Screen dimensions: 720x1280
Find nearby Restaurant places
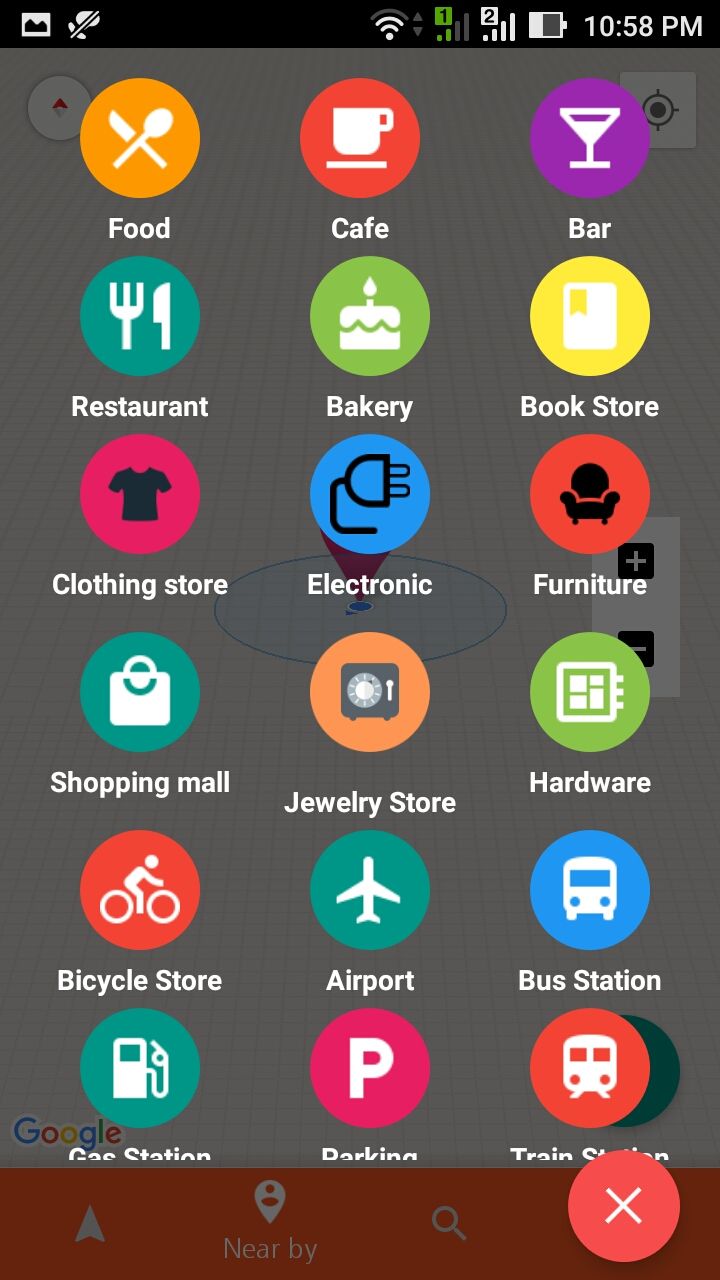coord(140,316)
